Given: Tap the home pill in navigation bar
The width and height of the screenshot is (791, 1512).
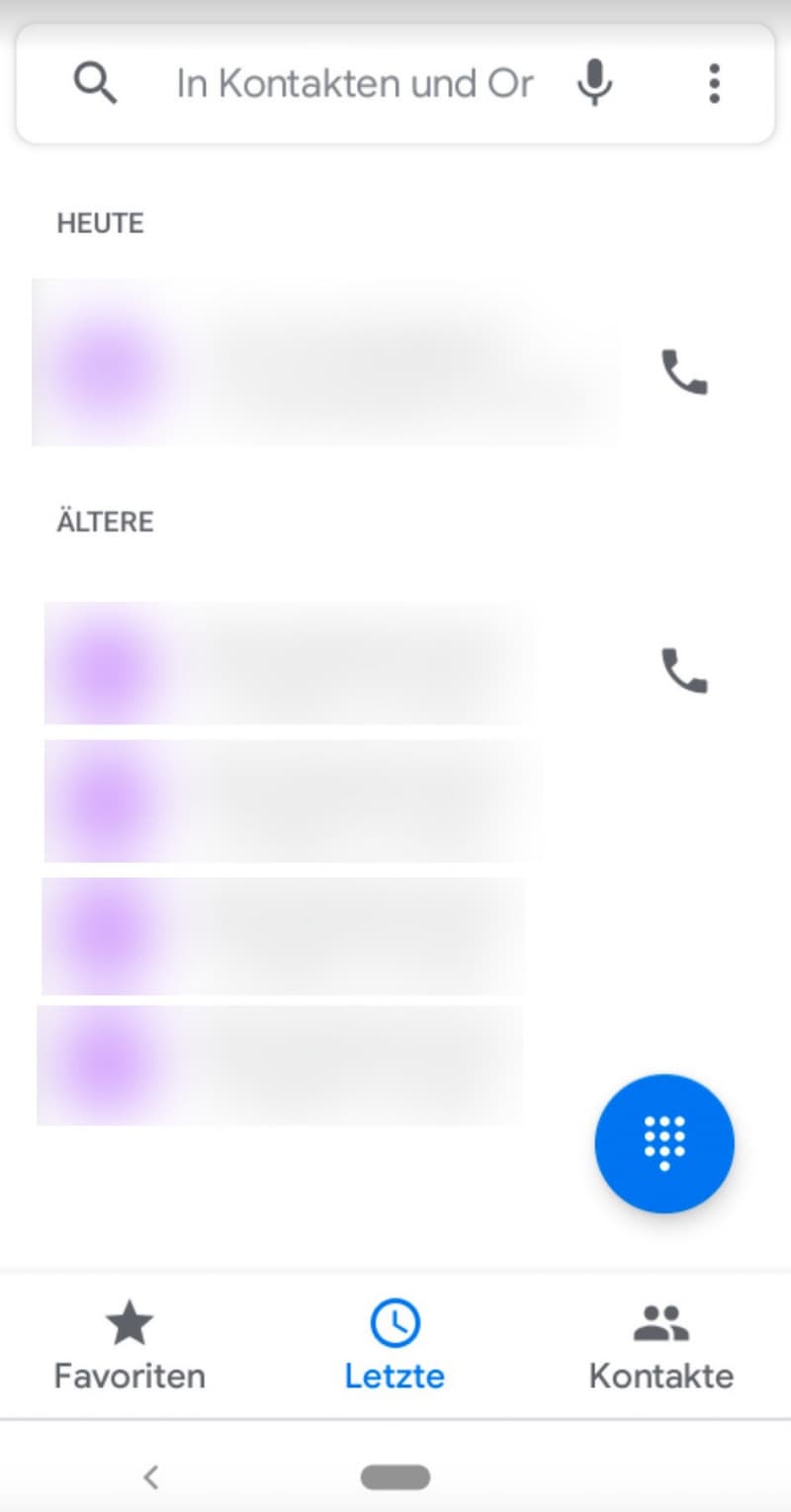Looking at the screenshot, I should tap(395, 1477).
